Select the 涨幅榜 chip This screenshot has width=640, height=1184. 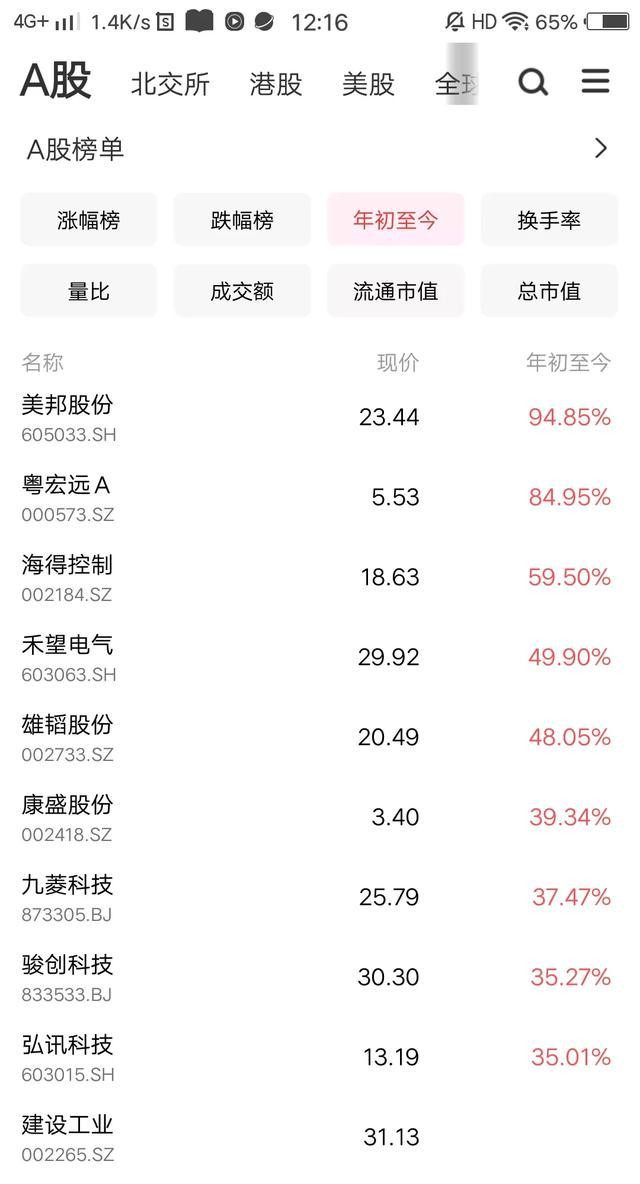click(88, 220)
